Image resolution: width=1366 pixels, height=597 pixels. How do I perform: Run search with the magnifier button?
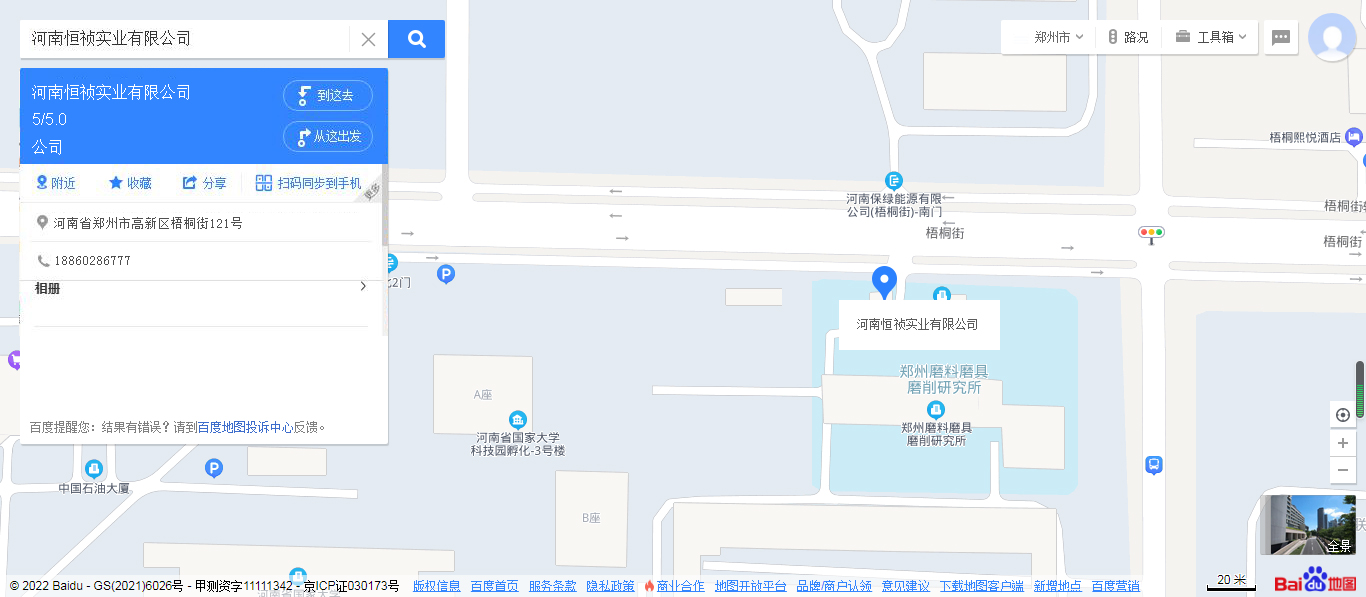click(416, 39)
